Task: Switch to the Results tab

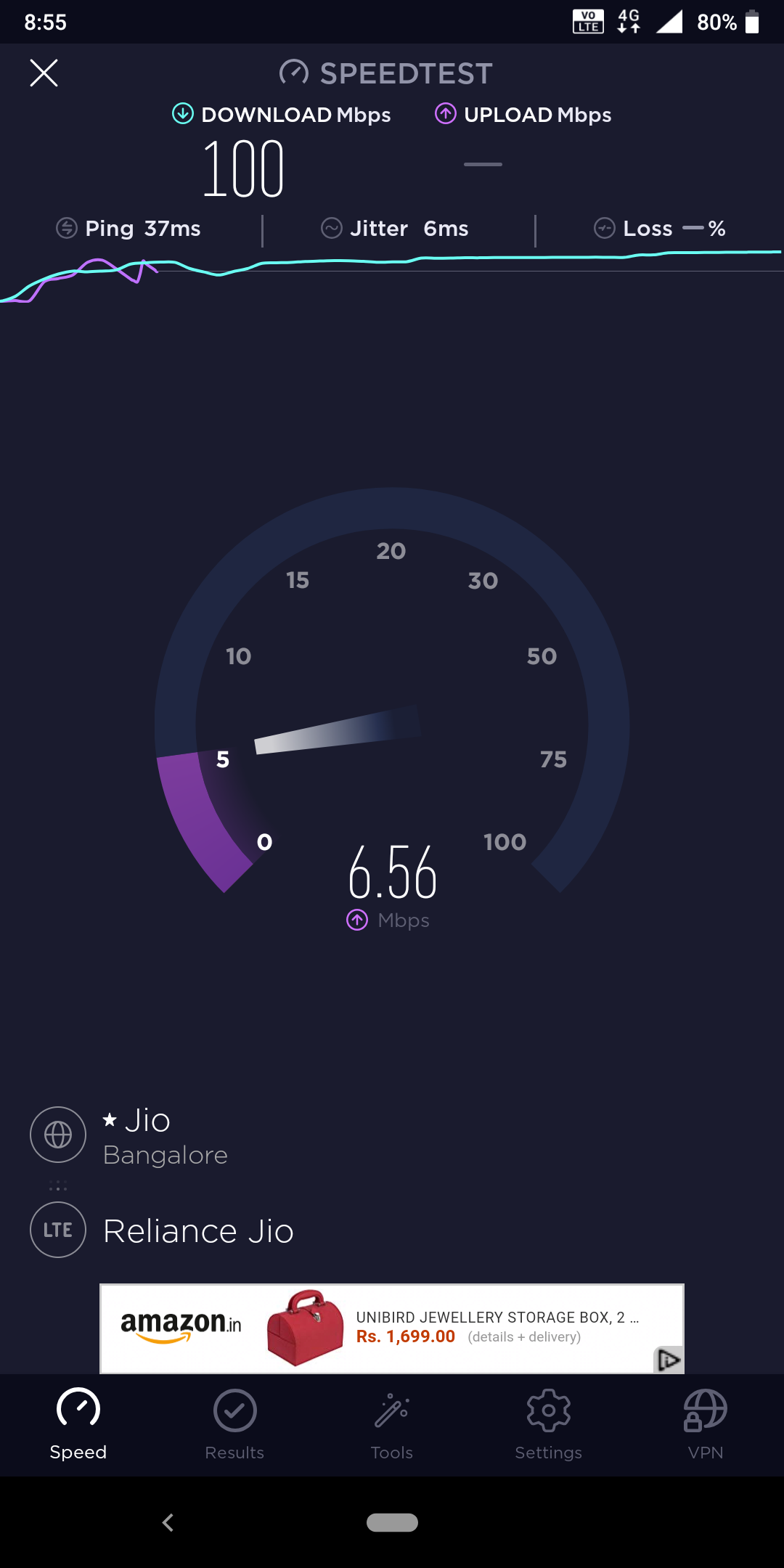Action: click(x=234, y=1424)
